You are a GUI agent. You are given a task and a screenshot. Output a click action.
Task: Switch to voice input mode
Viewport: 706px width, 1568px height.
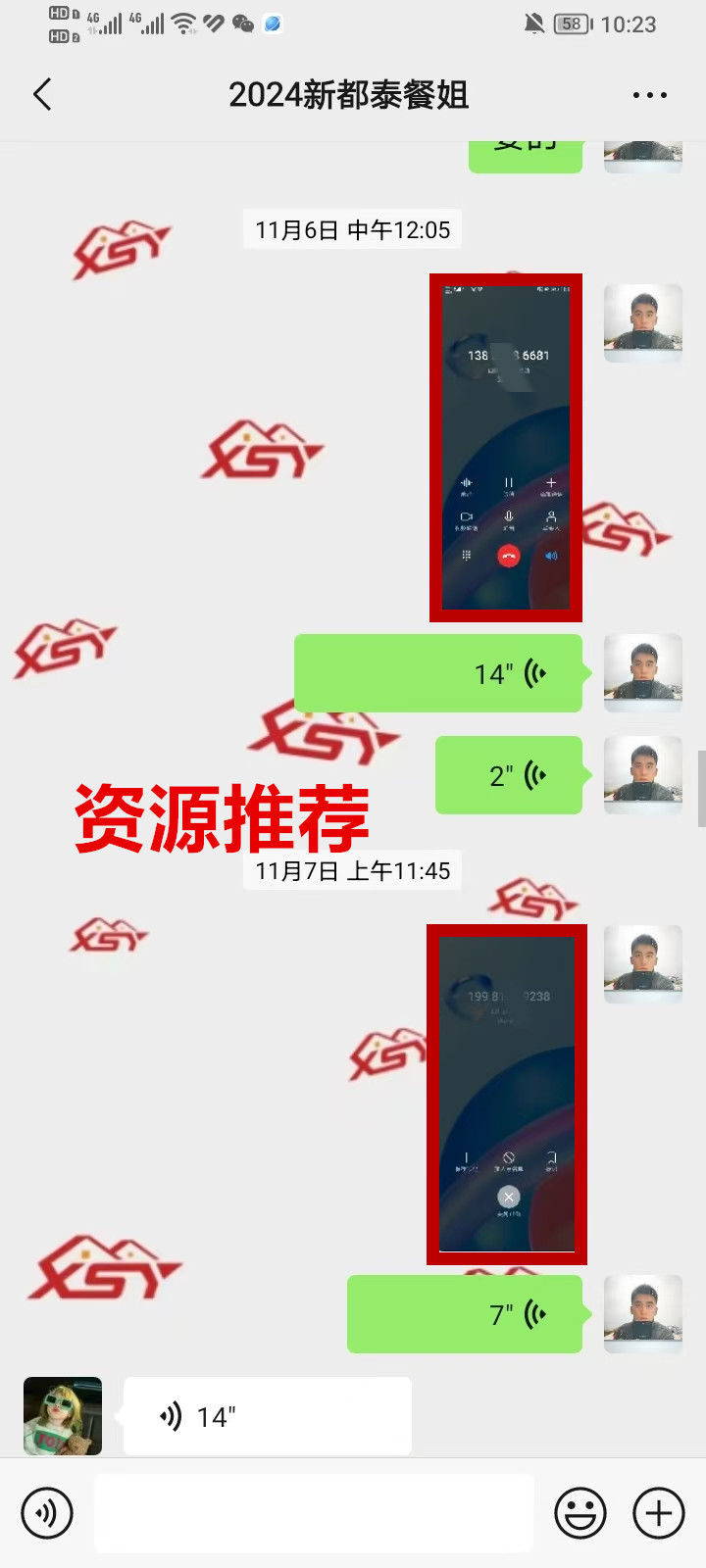(x=46, y=1513)
